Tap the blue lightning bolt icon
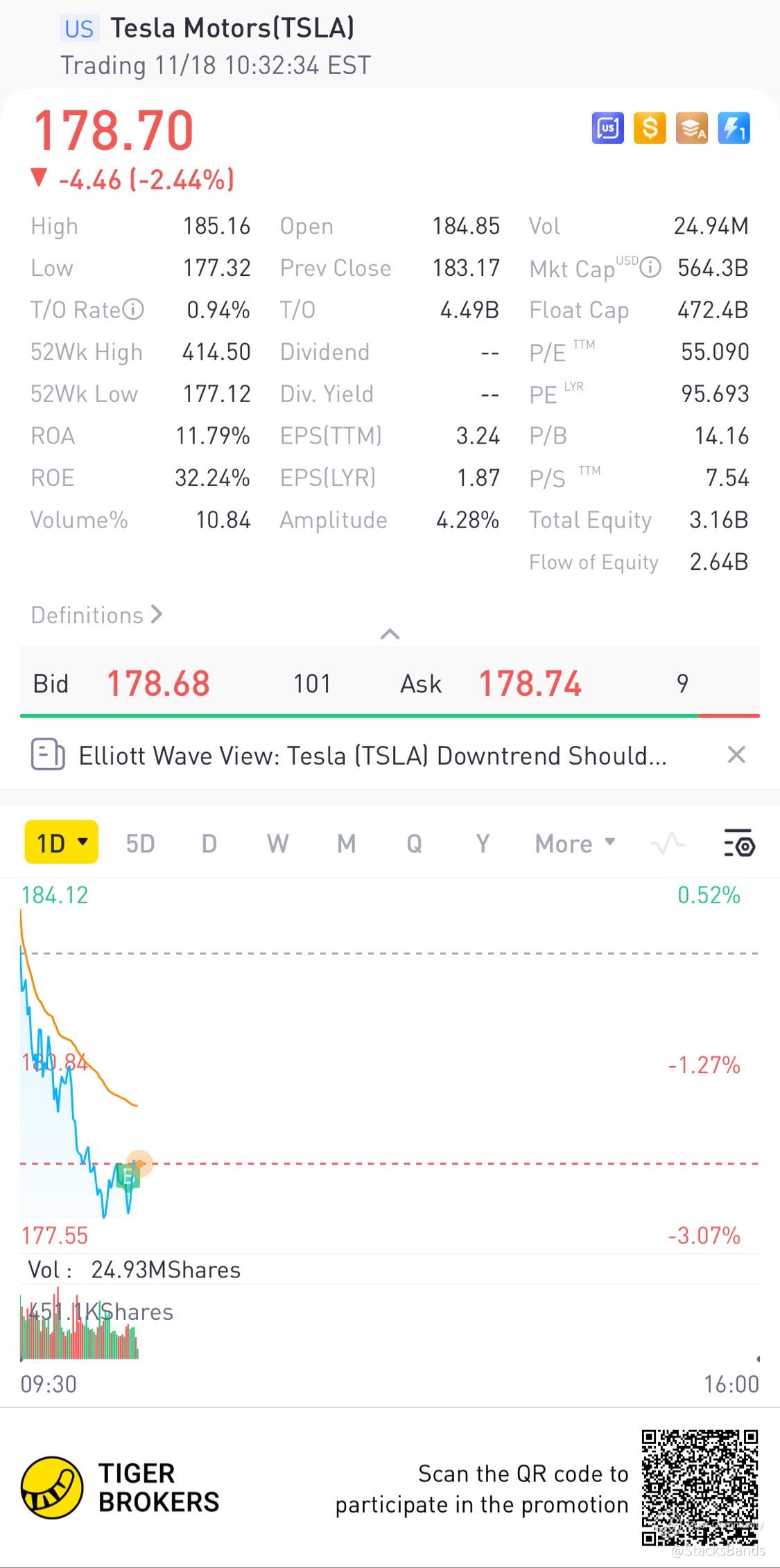The width and height of the screenshot is (780, 1568). tap(734, 128)
